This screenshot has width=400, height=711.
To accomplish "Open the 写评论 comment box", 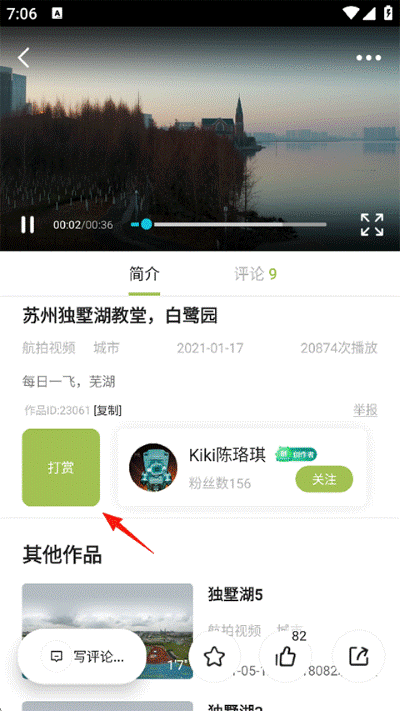I will 82,656.
